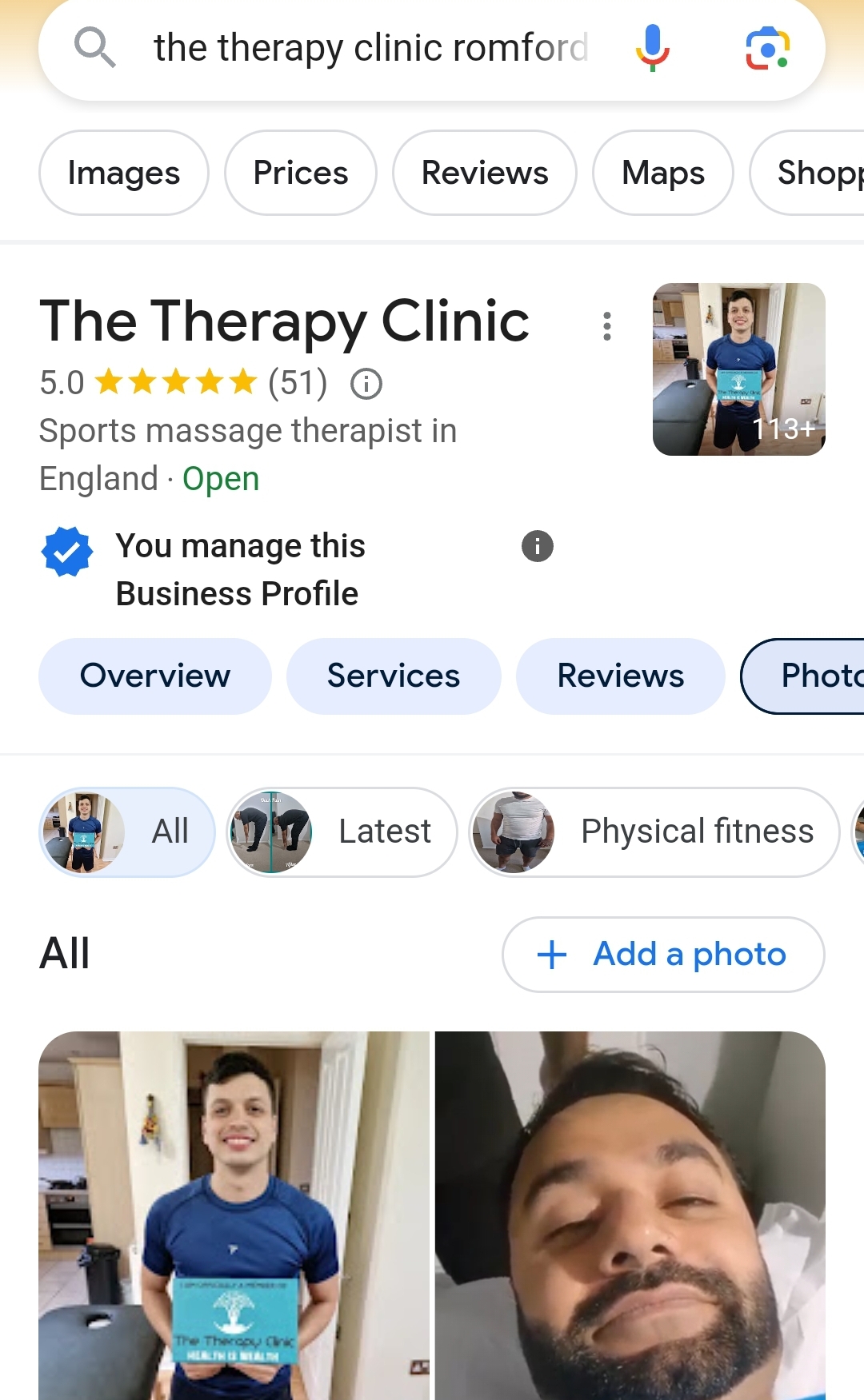Select the Maps search filter
The height and width of the screenshot is (1400, 864).
coord(662,173)
